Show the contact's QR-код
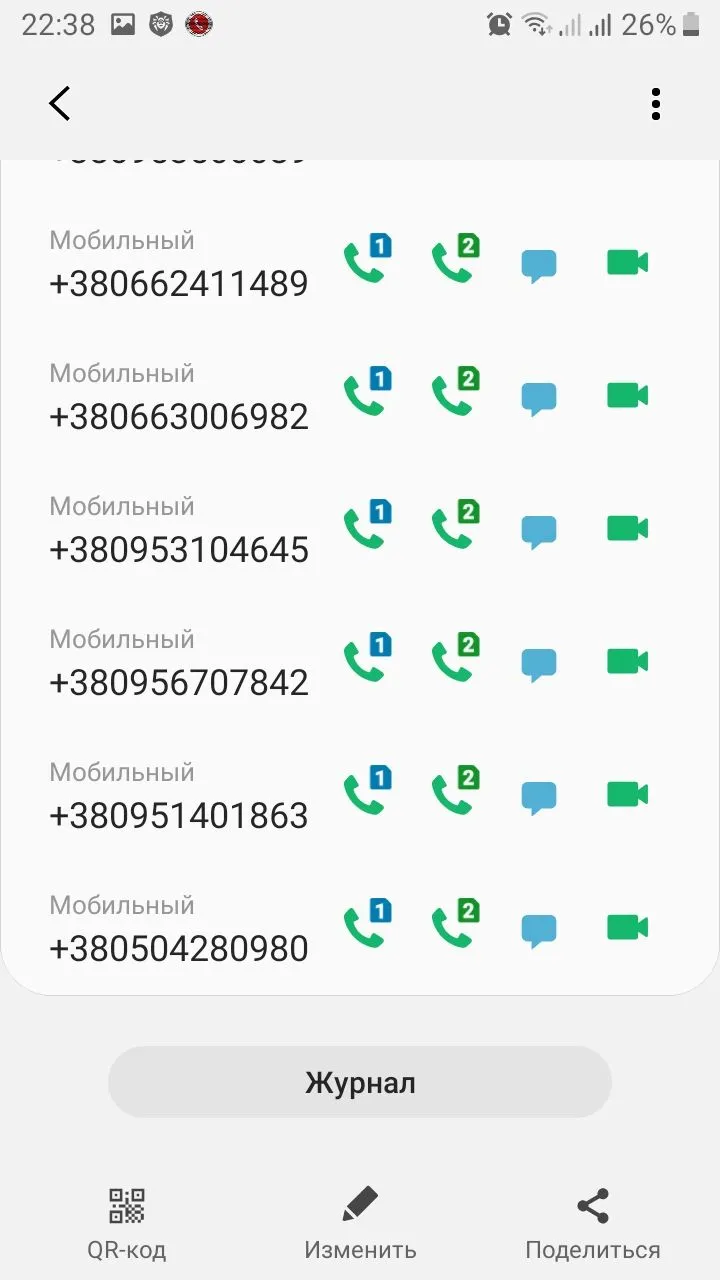 126,1222
